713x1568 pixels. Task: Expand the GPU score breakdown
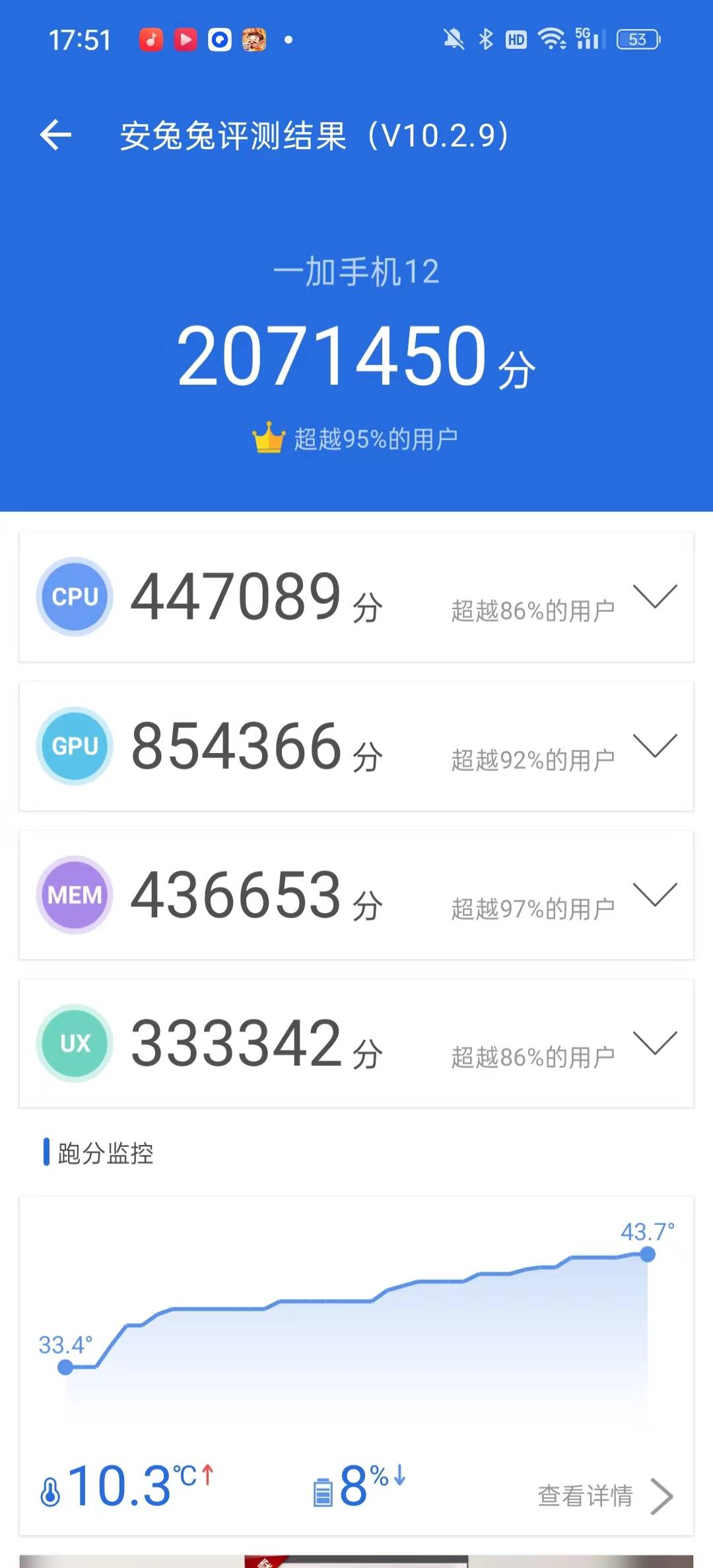(654, 746)
